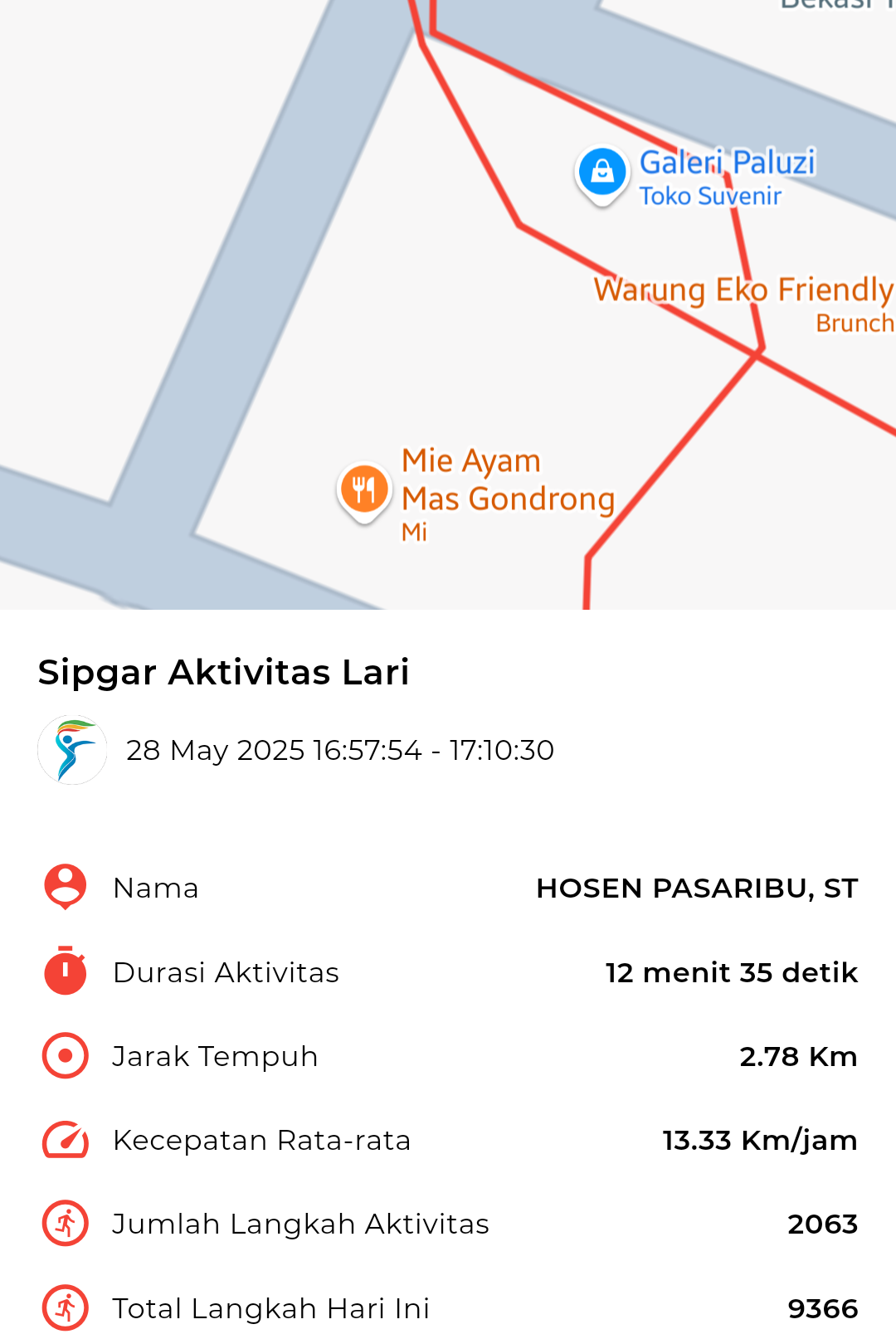The height and width of the screenshot is (1334, 896).
Task: Select the 2.78 Km distance value
Action: point(799,1056)
